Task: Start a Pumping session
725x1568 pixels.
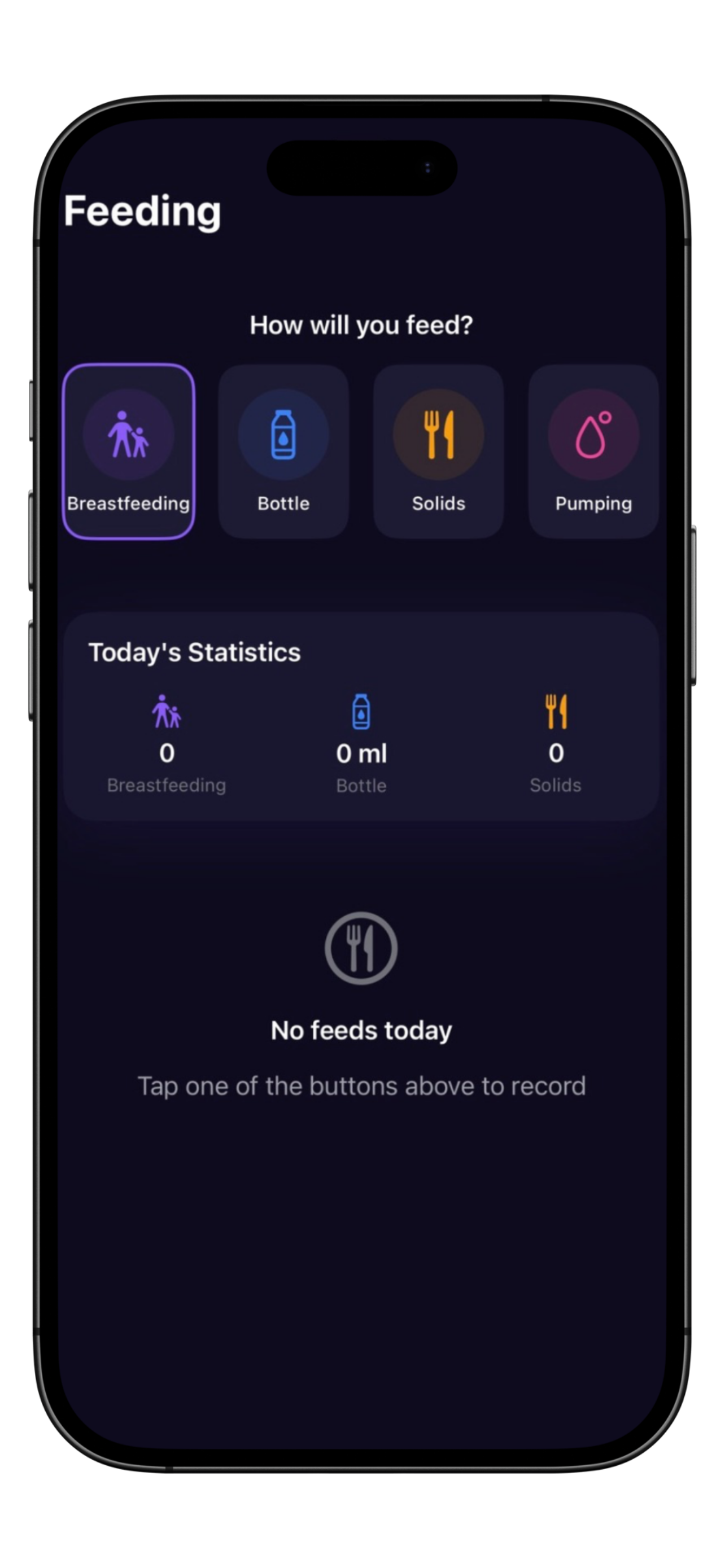Action: tap(593, 451)
